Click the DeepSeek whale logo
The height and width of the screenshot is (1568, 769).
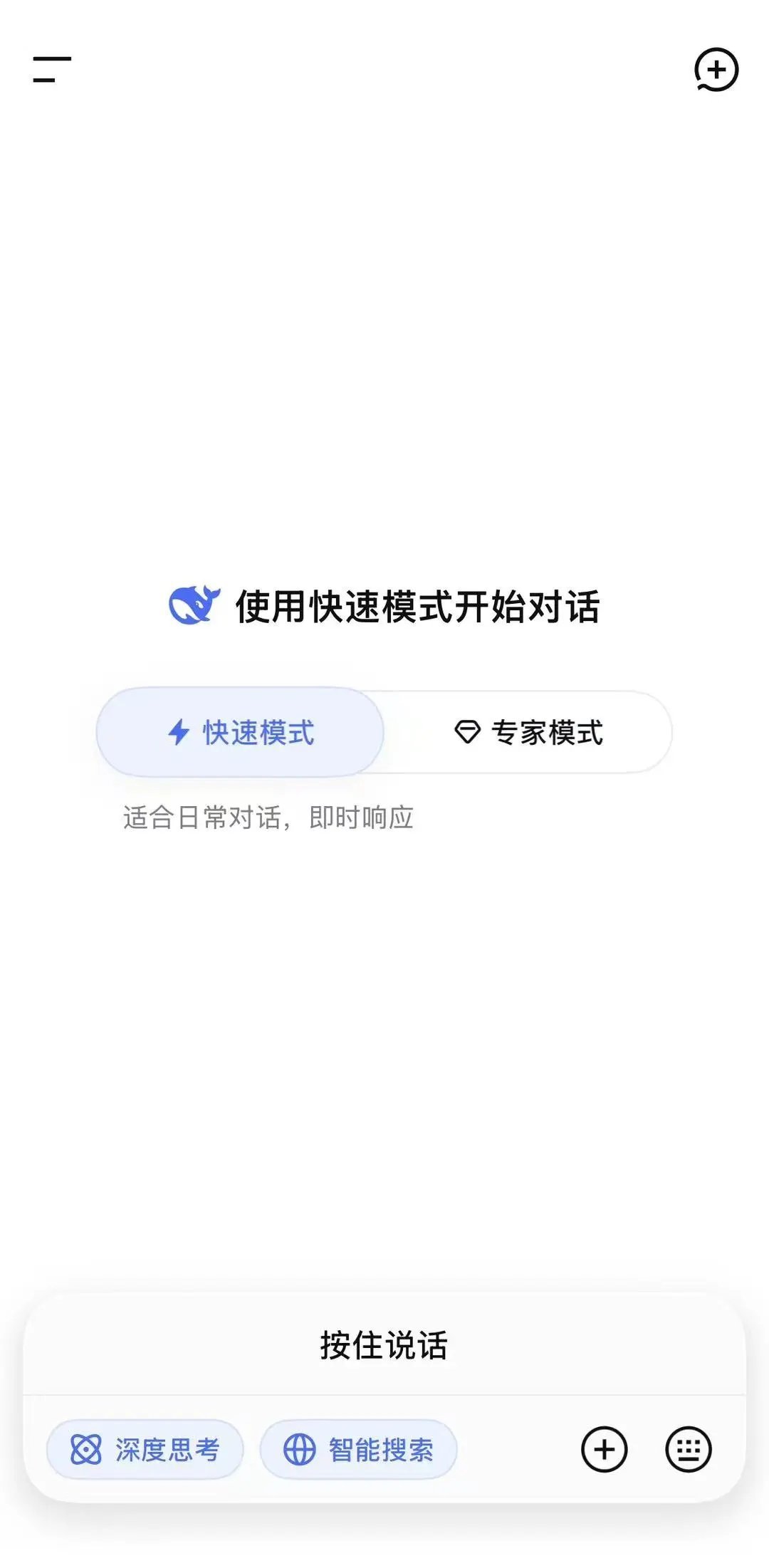[x=194, y=606]
